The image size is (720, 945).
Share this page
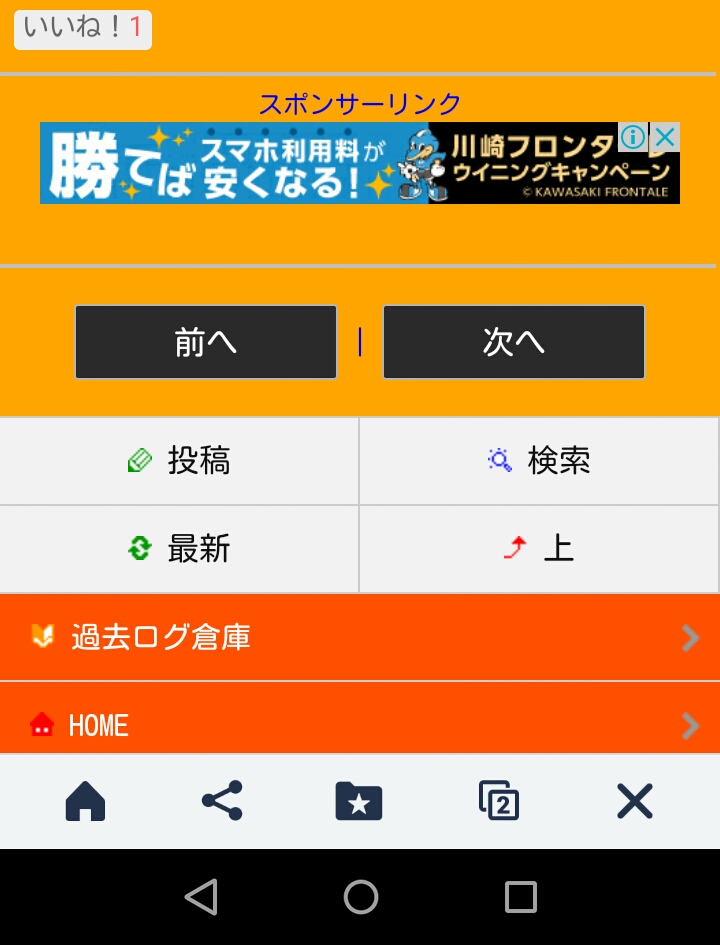(x=222, y=801)
